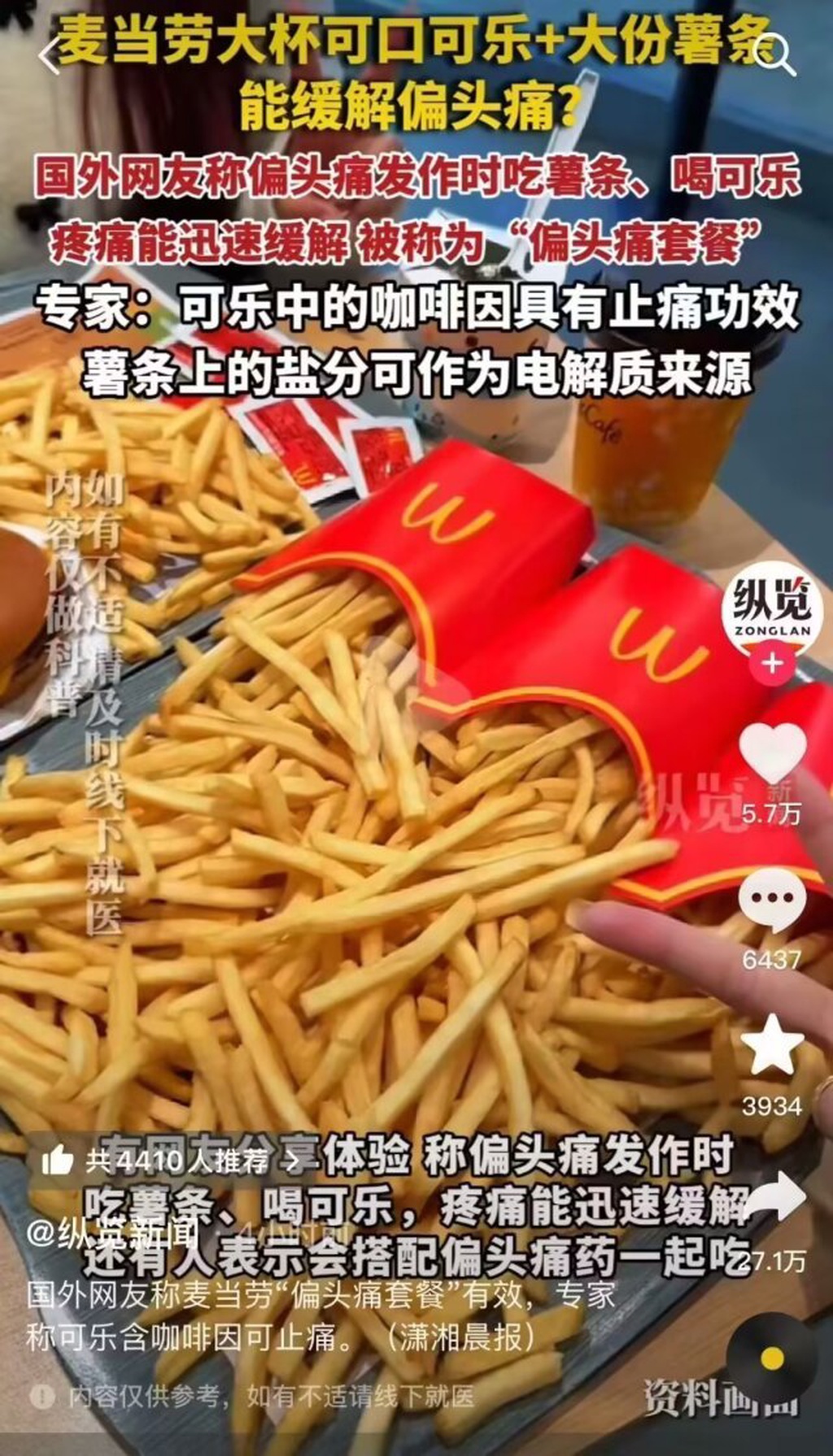The width and height of the screenshot is (833, 1456).
Task: Open the 6437 comments
Action: point(772,899)
